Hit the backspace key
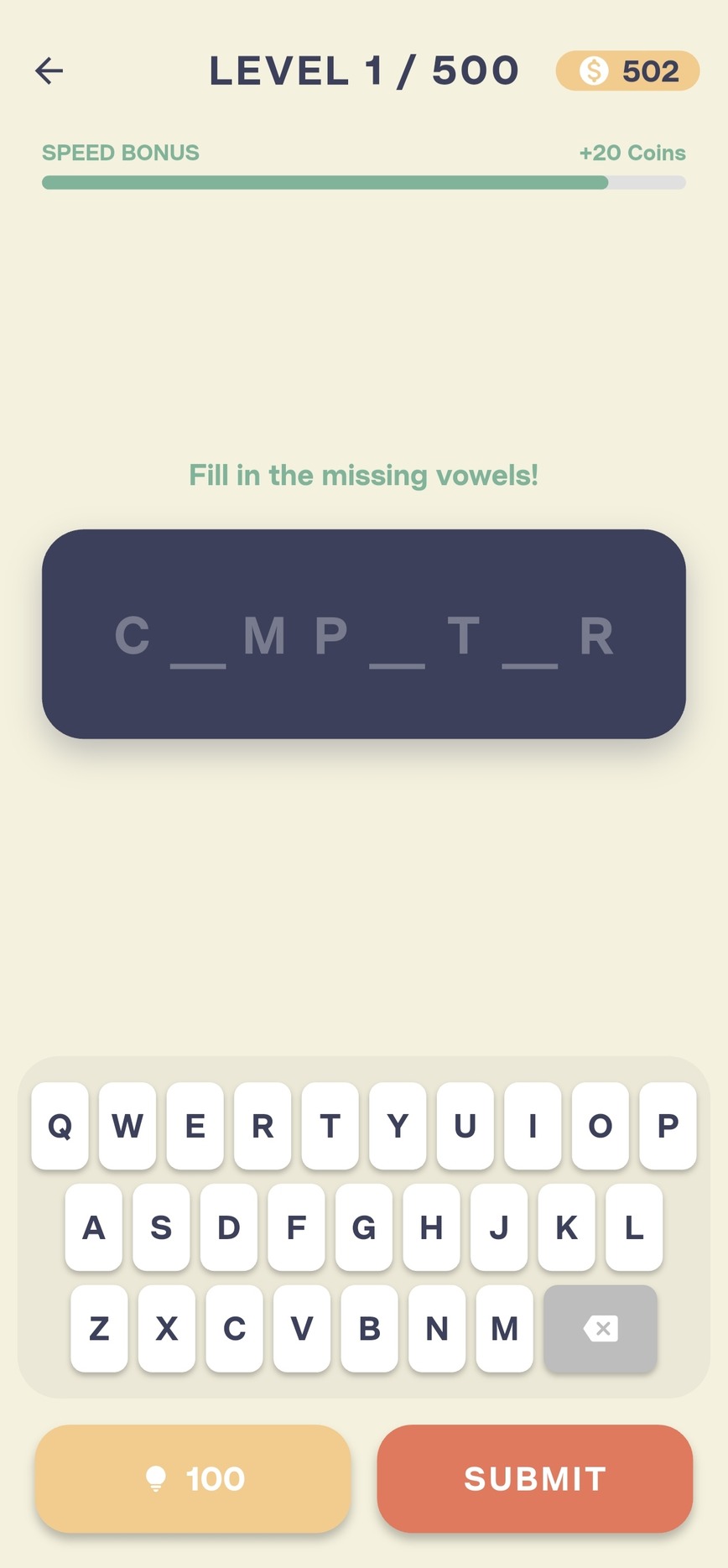728x1568 pixels. pyautogui.click(x=600, y=1328)
